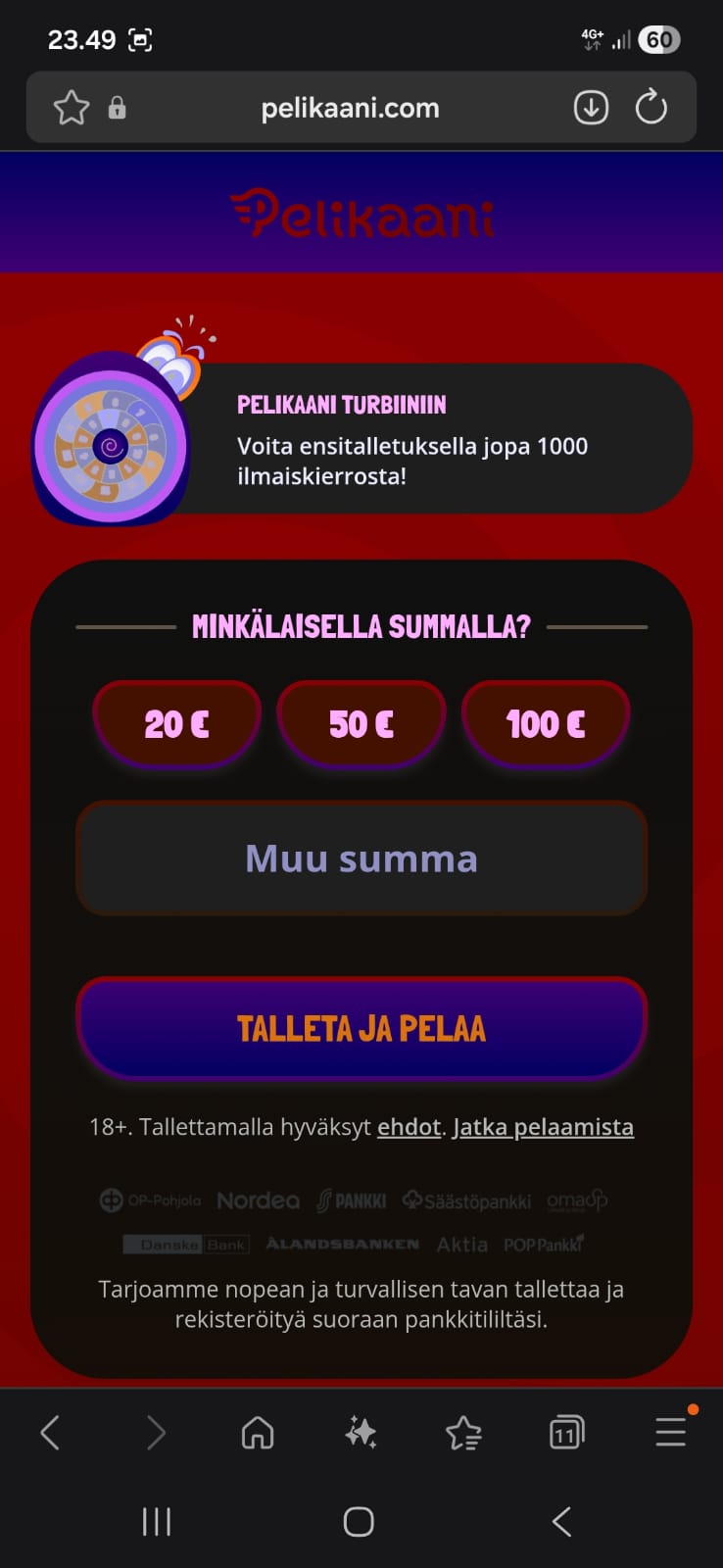Select the 20 € deposit amount
Viewport: 723px width, 1568px height.
176,722
